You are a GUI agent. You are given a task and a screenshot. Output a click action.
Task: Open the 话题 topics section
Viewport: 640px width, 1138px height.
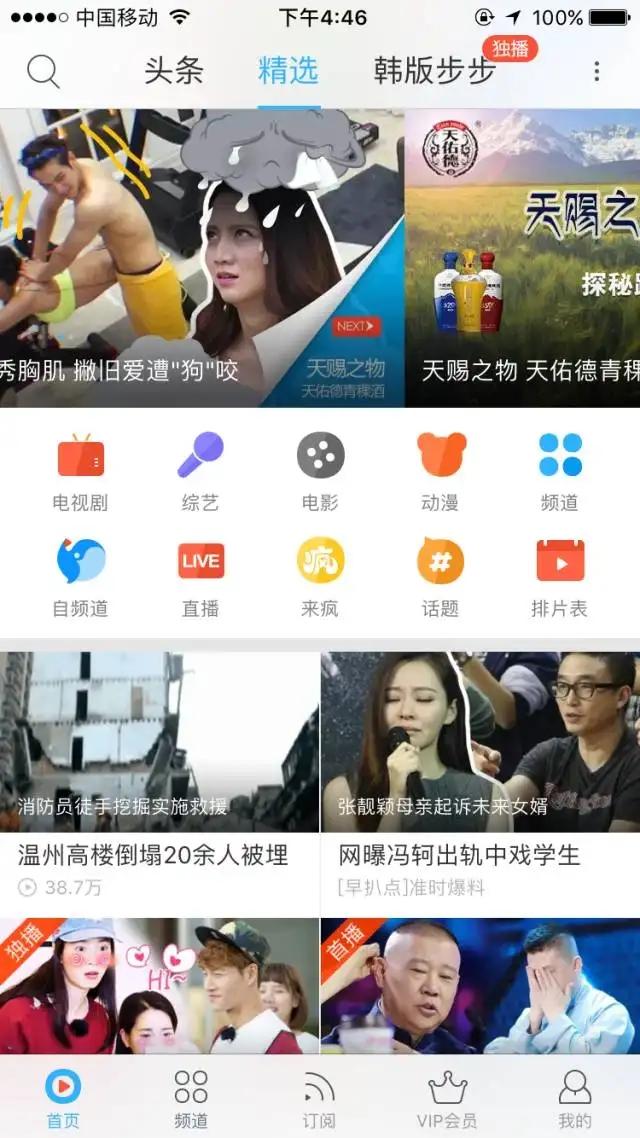click(x=440, y=577)
